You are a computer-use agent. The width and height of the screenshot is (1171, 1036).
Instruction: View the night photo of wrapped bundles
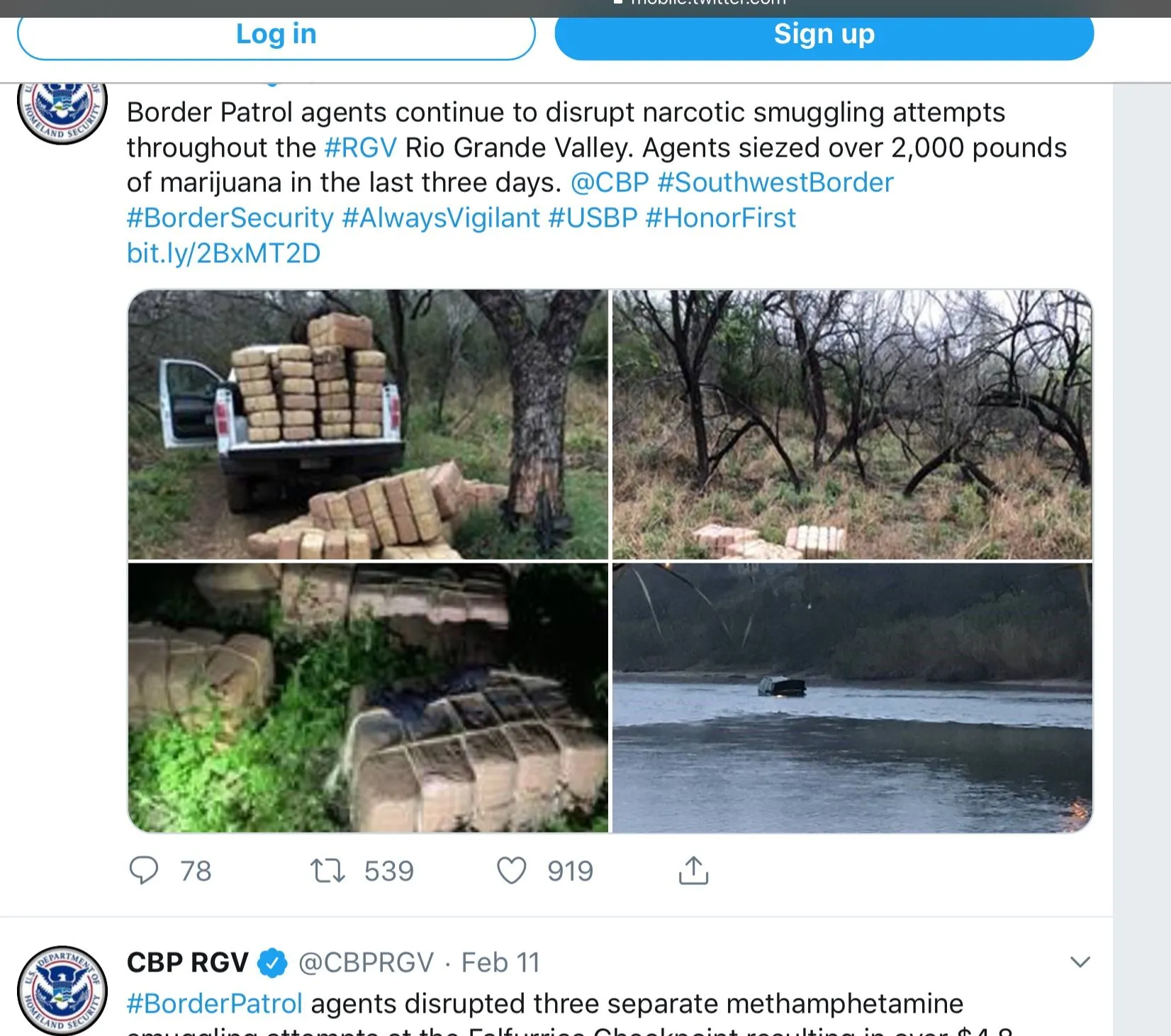[x=368, y=697]
